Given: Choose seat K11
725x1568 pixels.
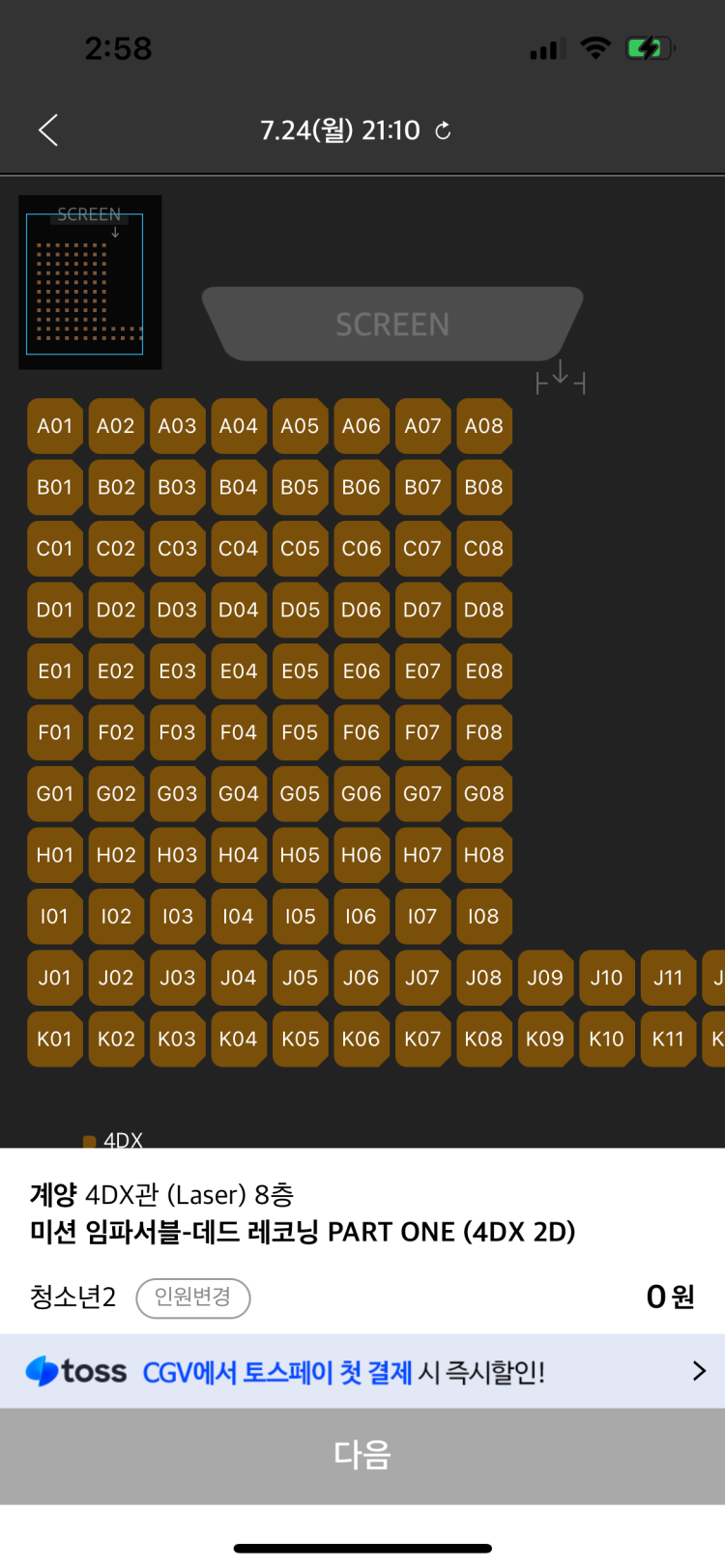Looking at the screenshot, I should (668, 1039).
